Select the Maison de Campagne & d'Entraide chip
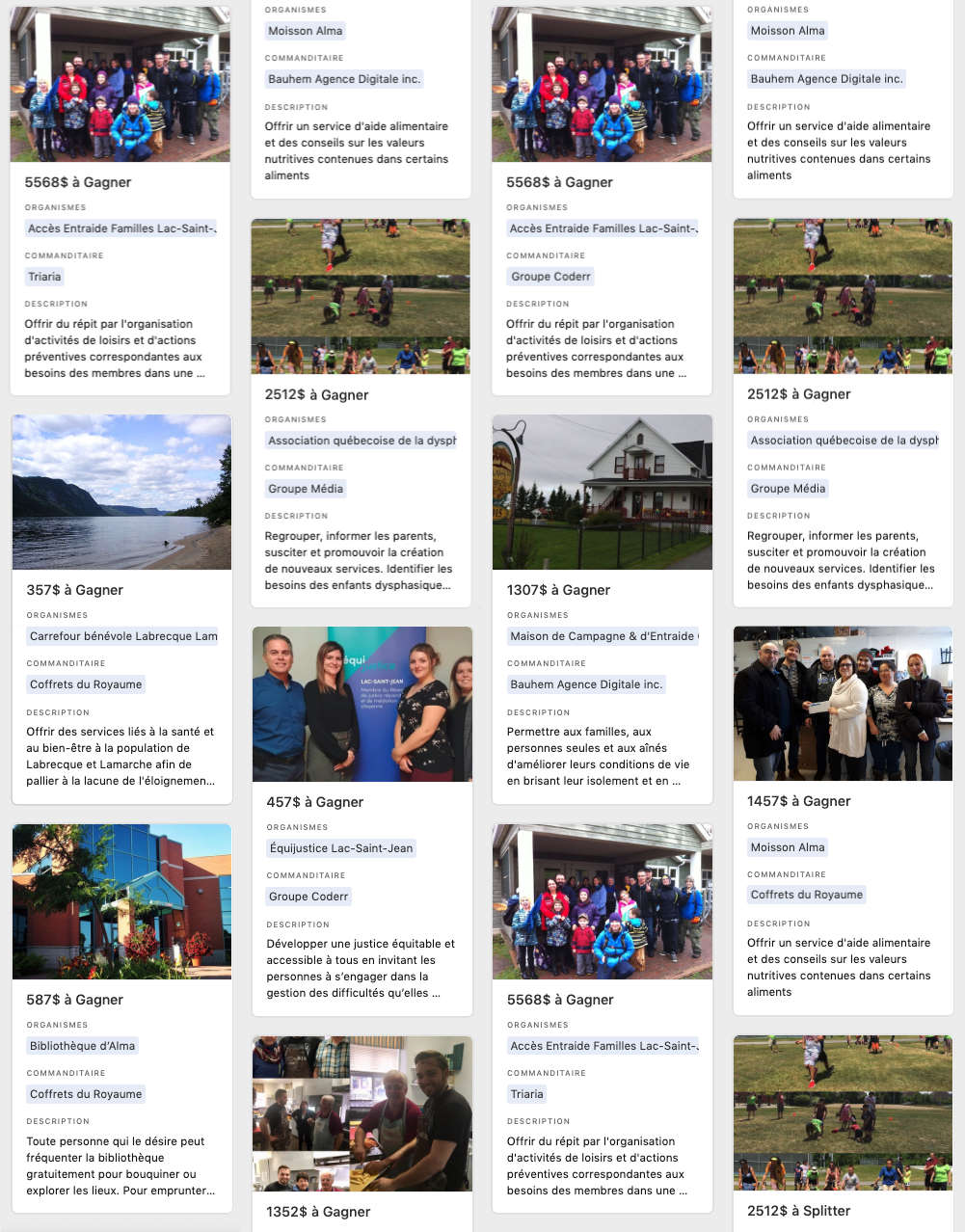965x1232 pixels. [x=603, y=636]
